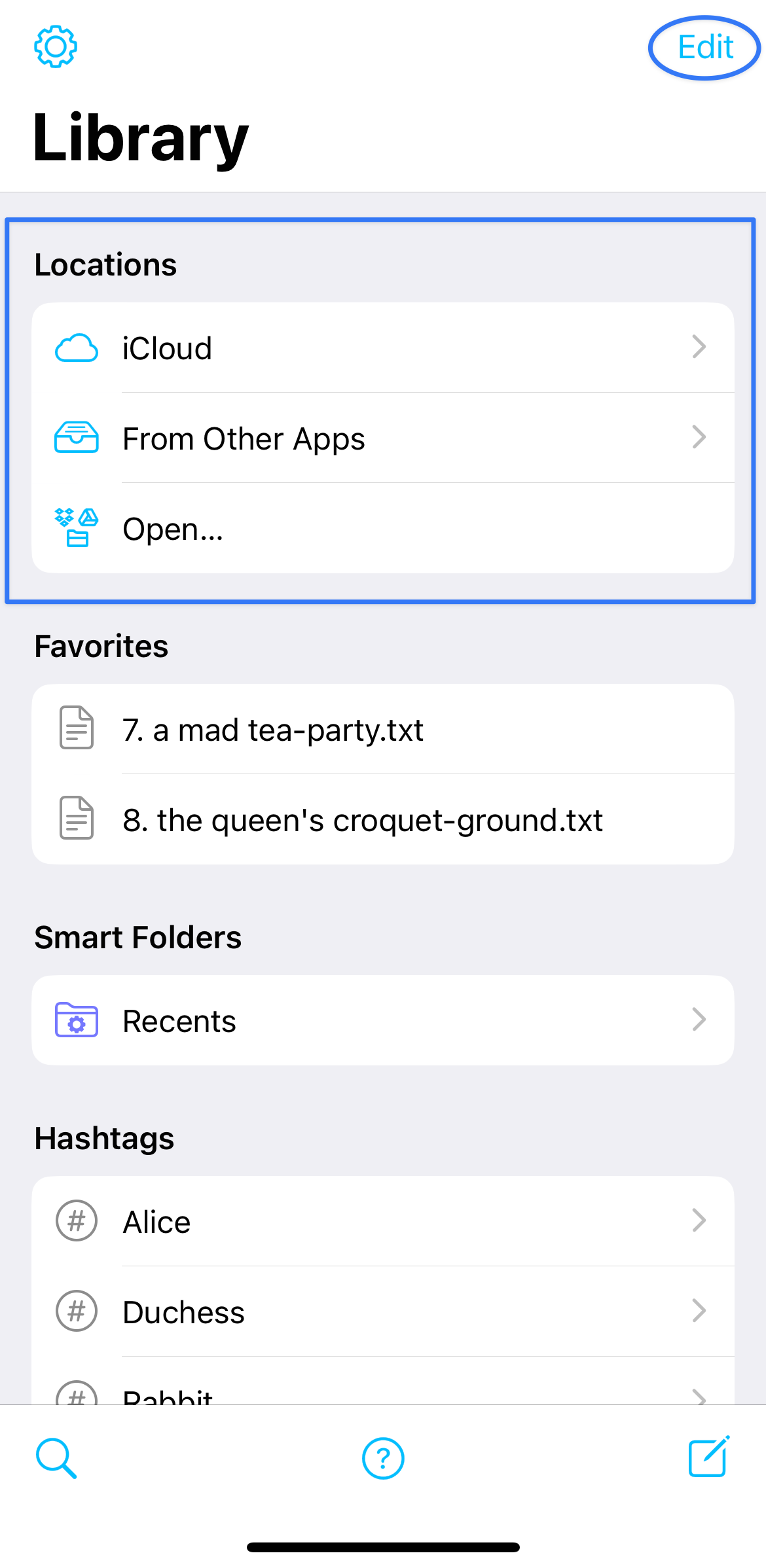Open the help question mark
766x1568 pixels.
pyautogui.click(x=383, y=1458)
